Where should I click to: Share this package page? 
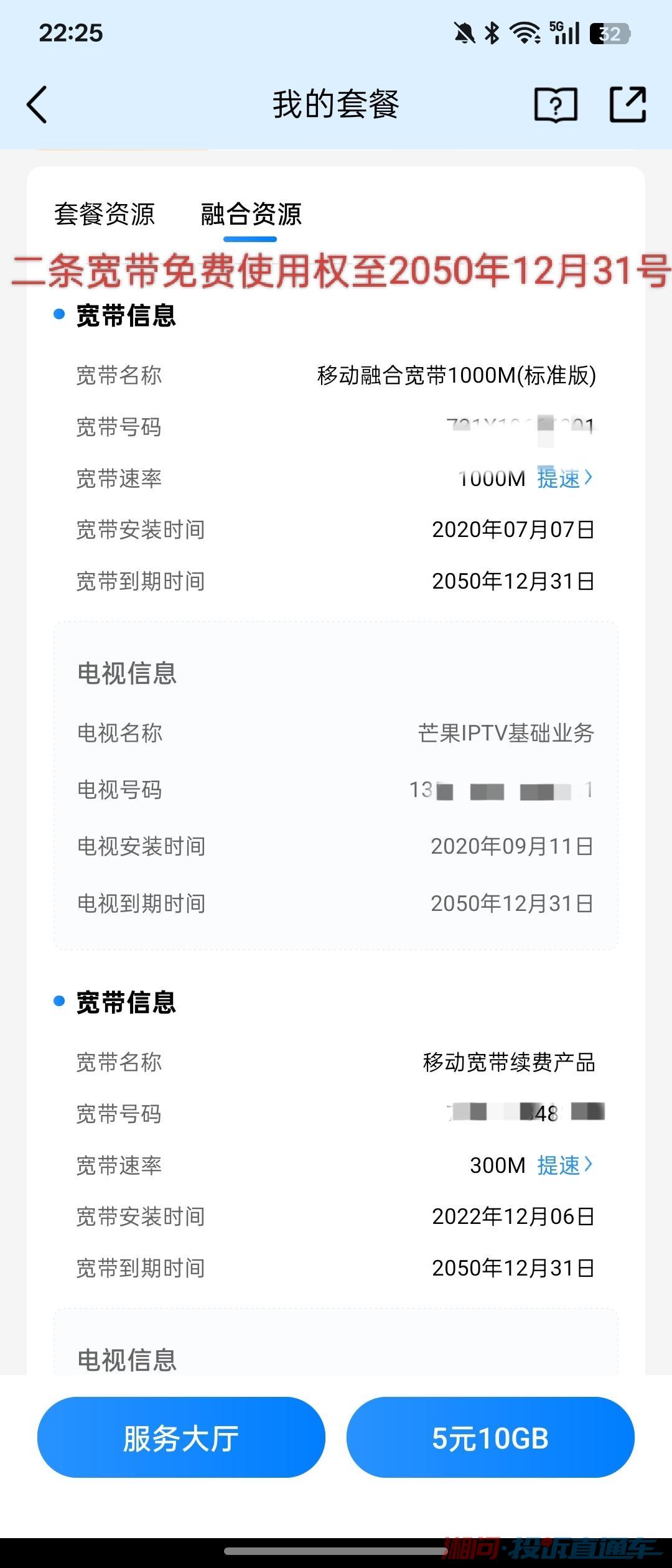(x=627, y=105)
